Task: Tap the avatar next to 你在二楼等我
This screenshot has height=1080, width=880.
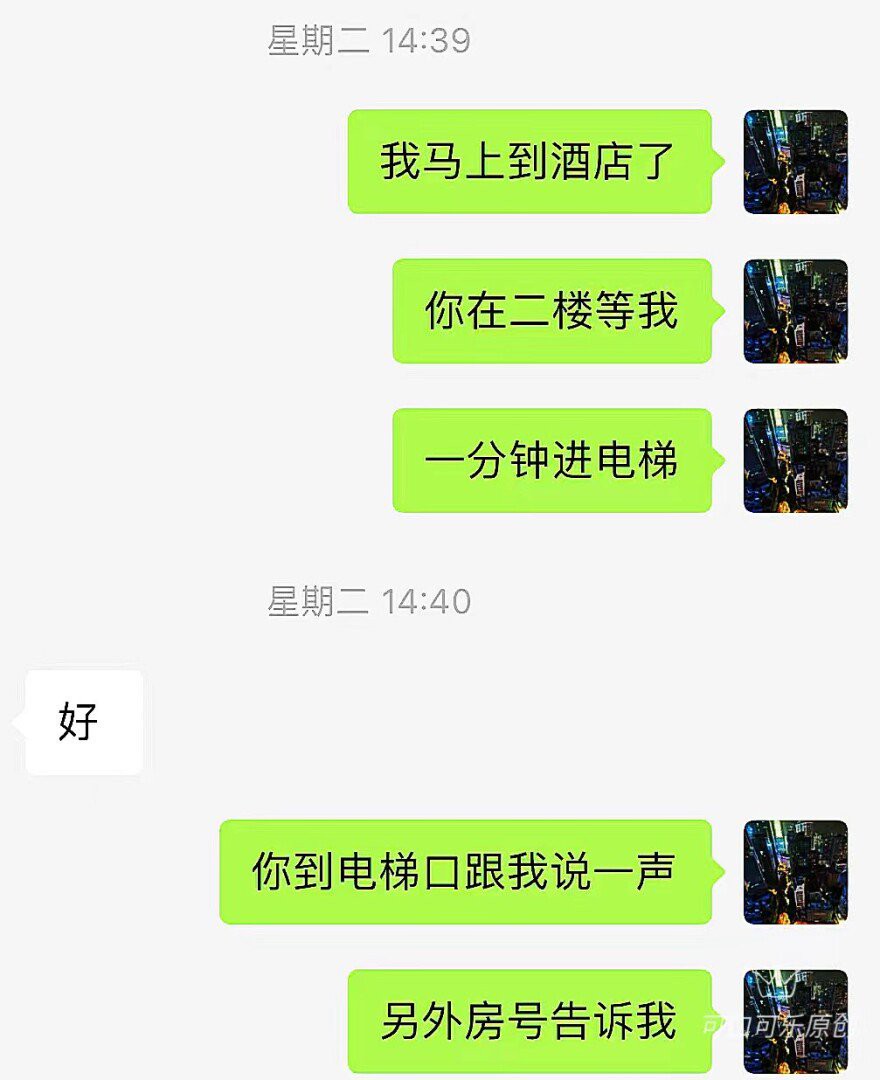Action: [x=795, y=311]
